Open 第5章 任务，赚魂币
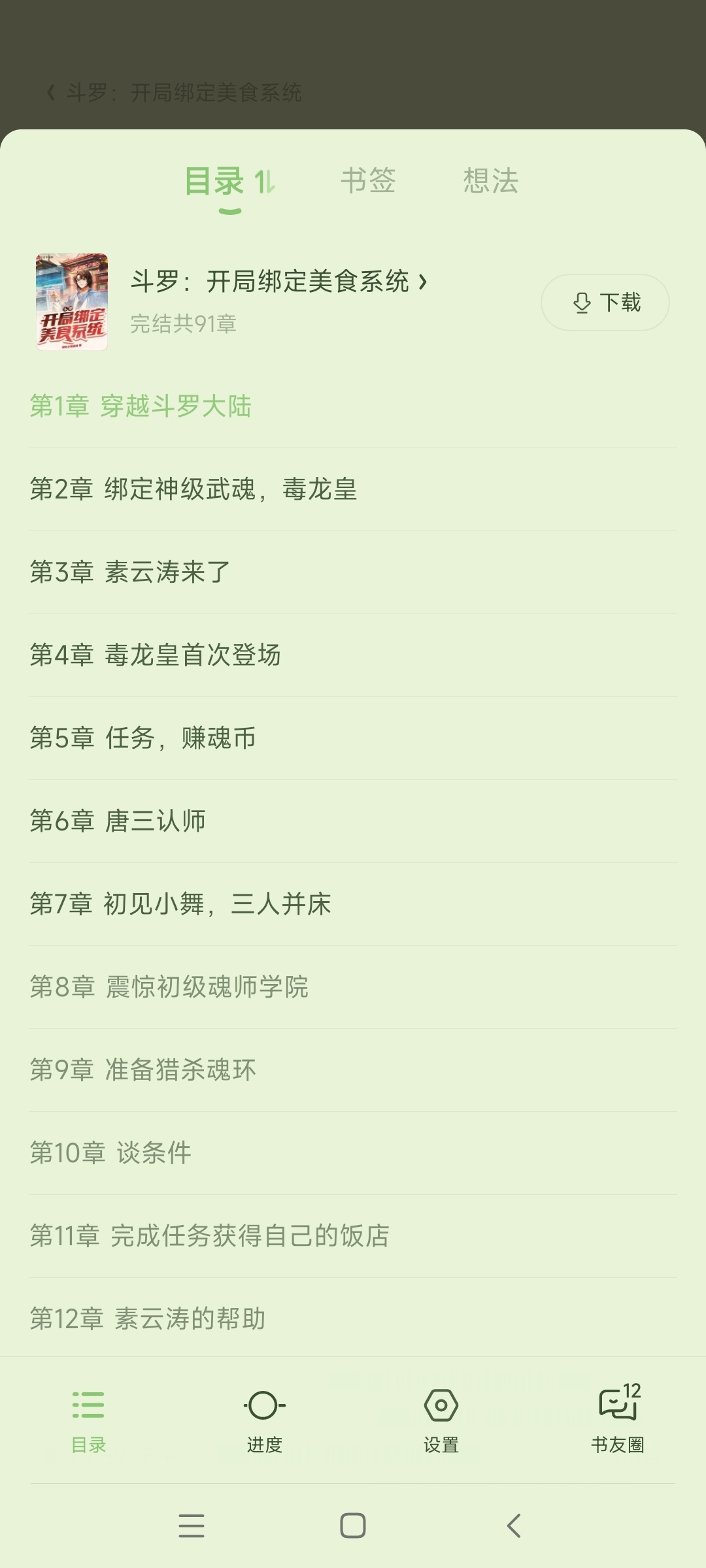 [x=353, y=738]
